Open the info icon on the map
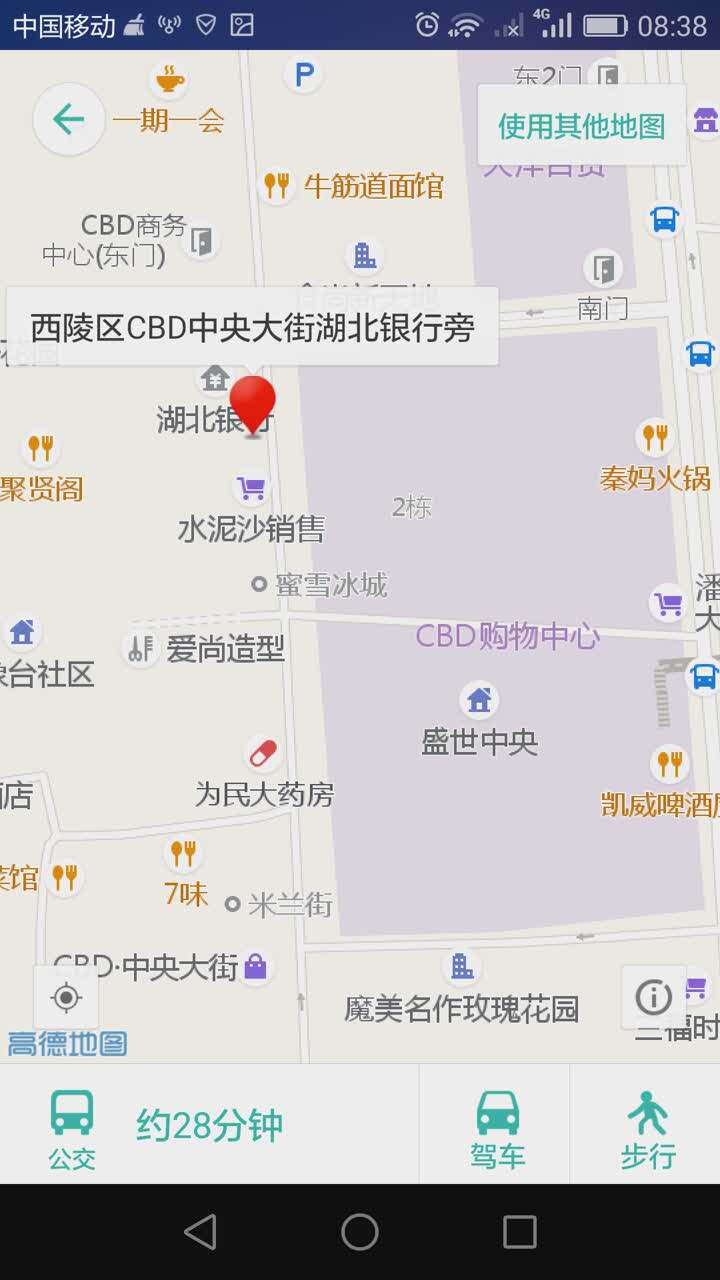This screenshot has height=1280, width=720. [x=654, y=997]
